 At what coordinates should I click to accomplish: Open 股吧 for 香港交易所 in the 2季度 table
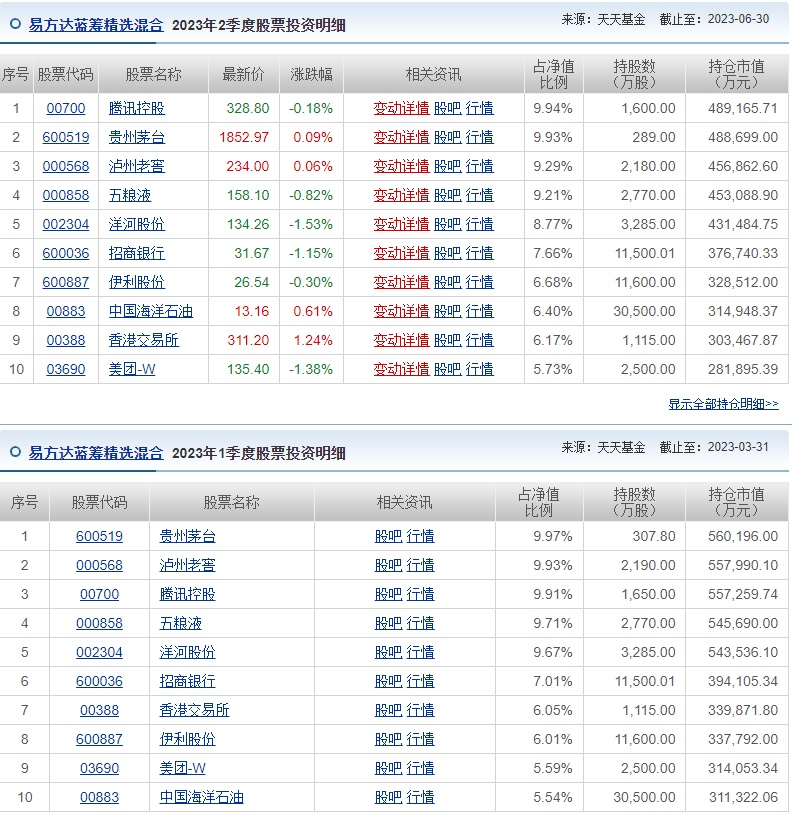coord(447,340)
